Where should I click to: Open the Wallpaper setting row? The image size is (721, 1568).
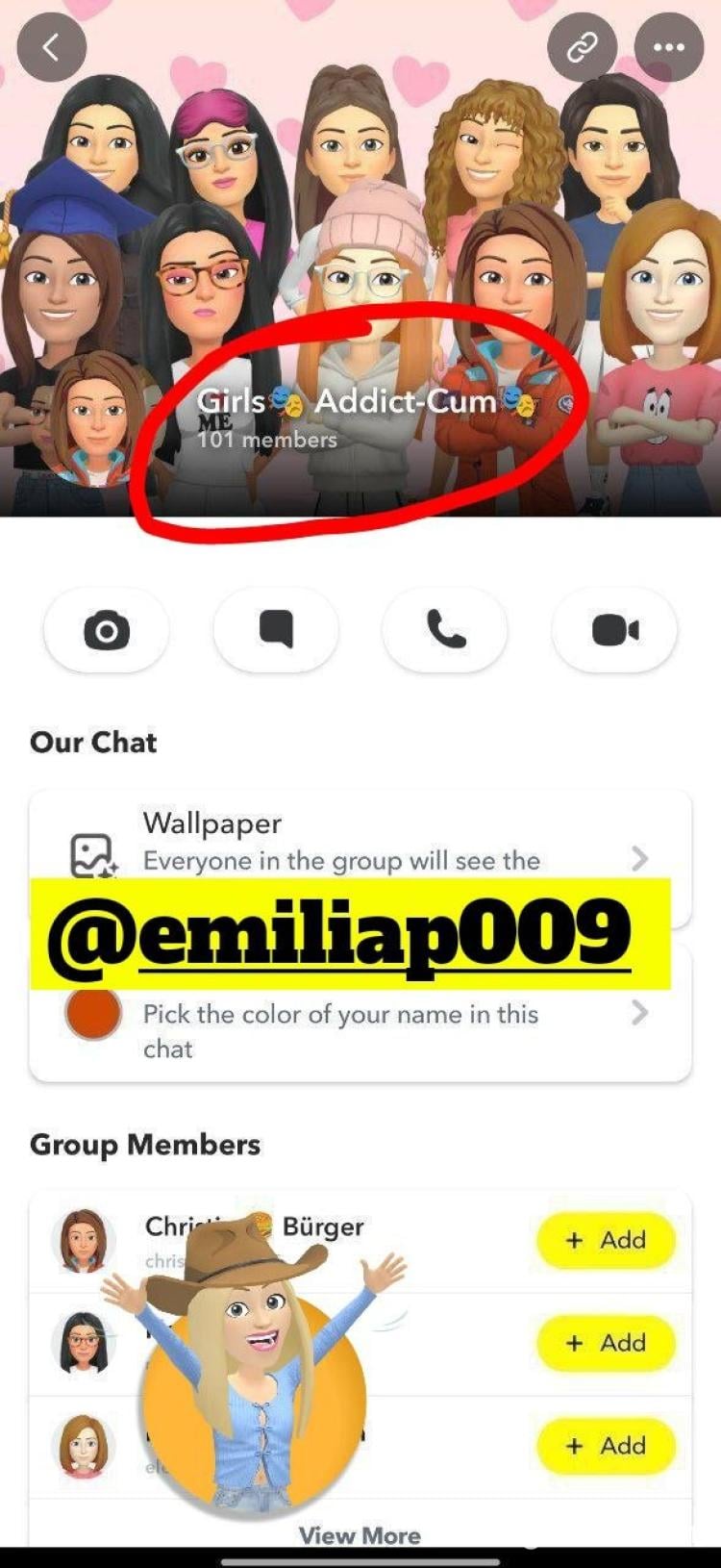360,842
